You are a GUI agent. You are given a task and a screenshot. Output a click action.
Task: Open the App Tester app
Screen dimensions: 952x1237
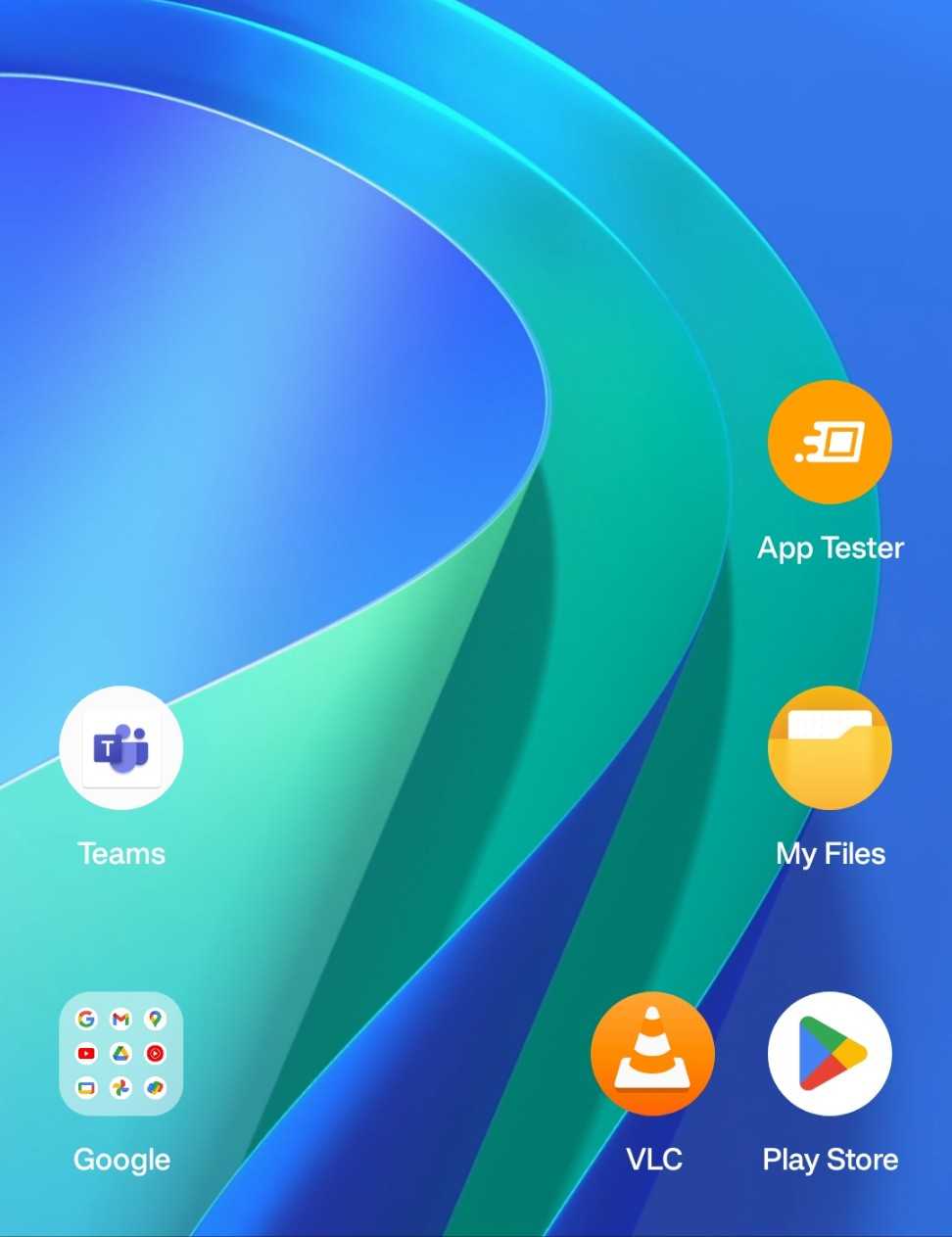point(830,443)
